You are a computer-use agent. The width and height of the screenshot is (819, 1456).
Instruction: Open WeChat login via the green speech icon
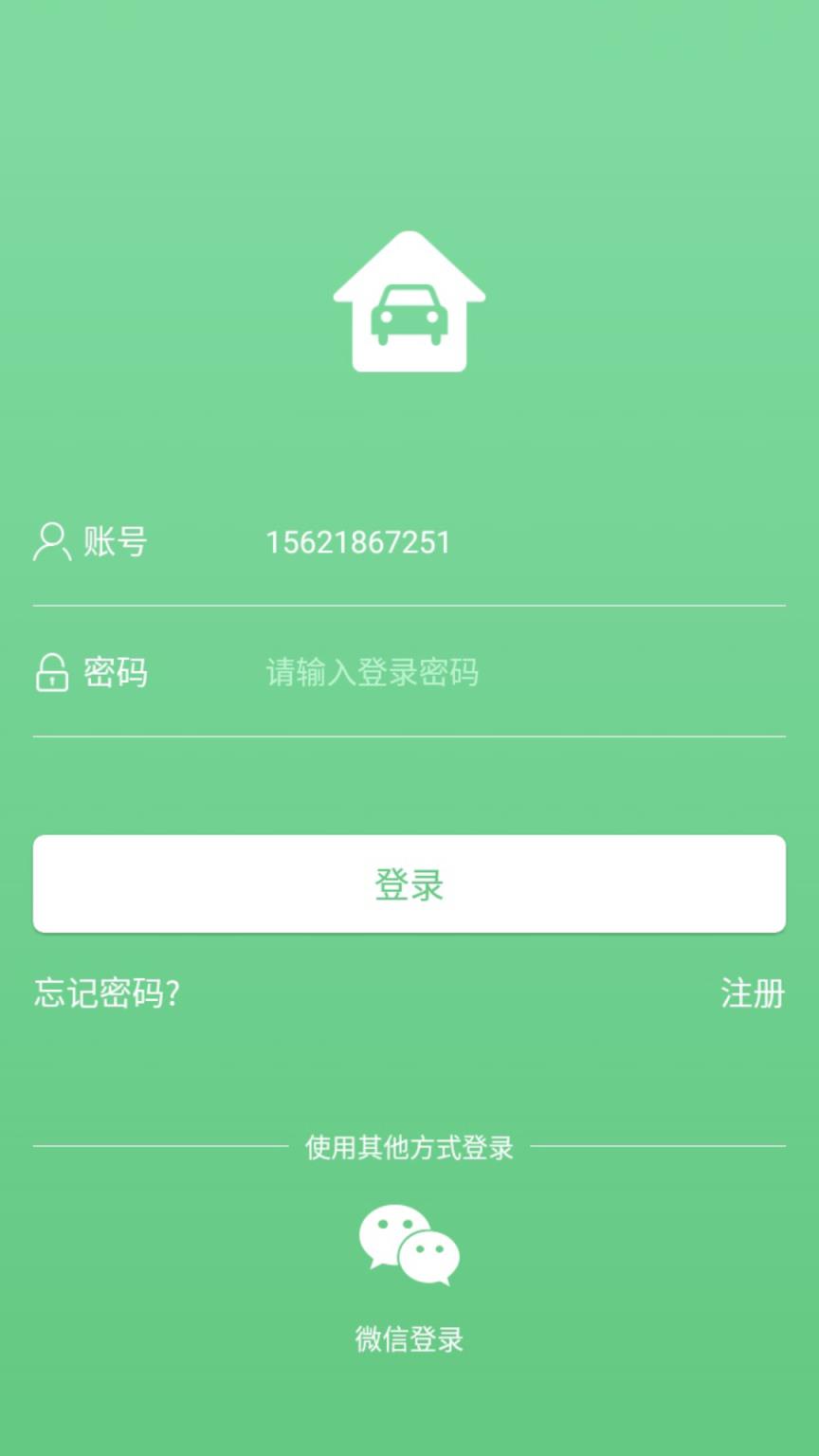point(409,1247)
